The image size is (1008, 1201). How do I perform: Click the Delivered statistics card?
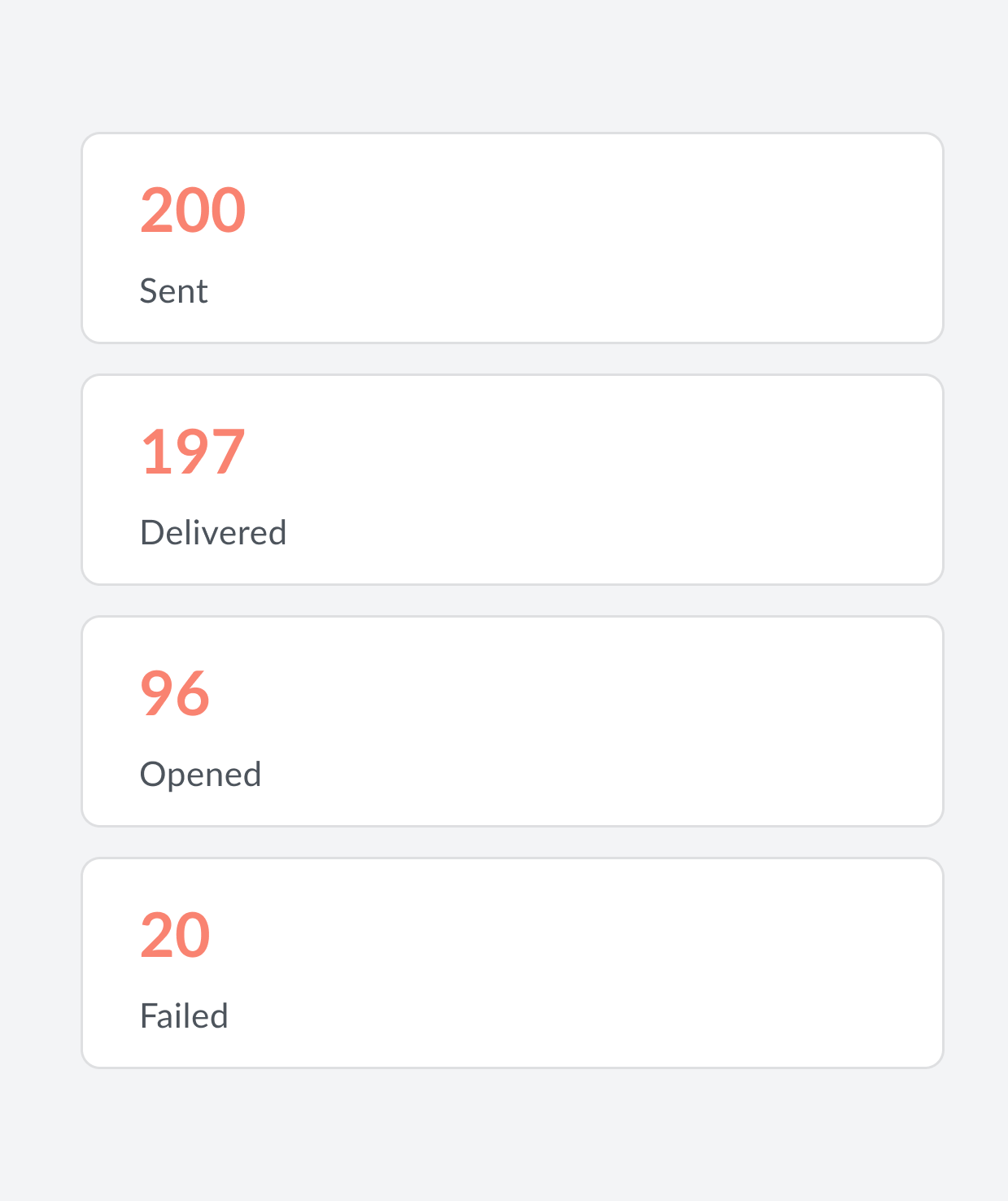512,478
